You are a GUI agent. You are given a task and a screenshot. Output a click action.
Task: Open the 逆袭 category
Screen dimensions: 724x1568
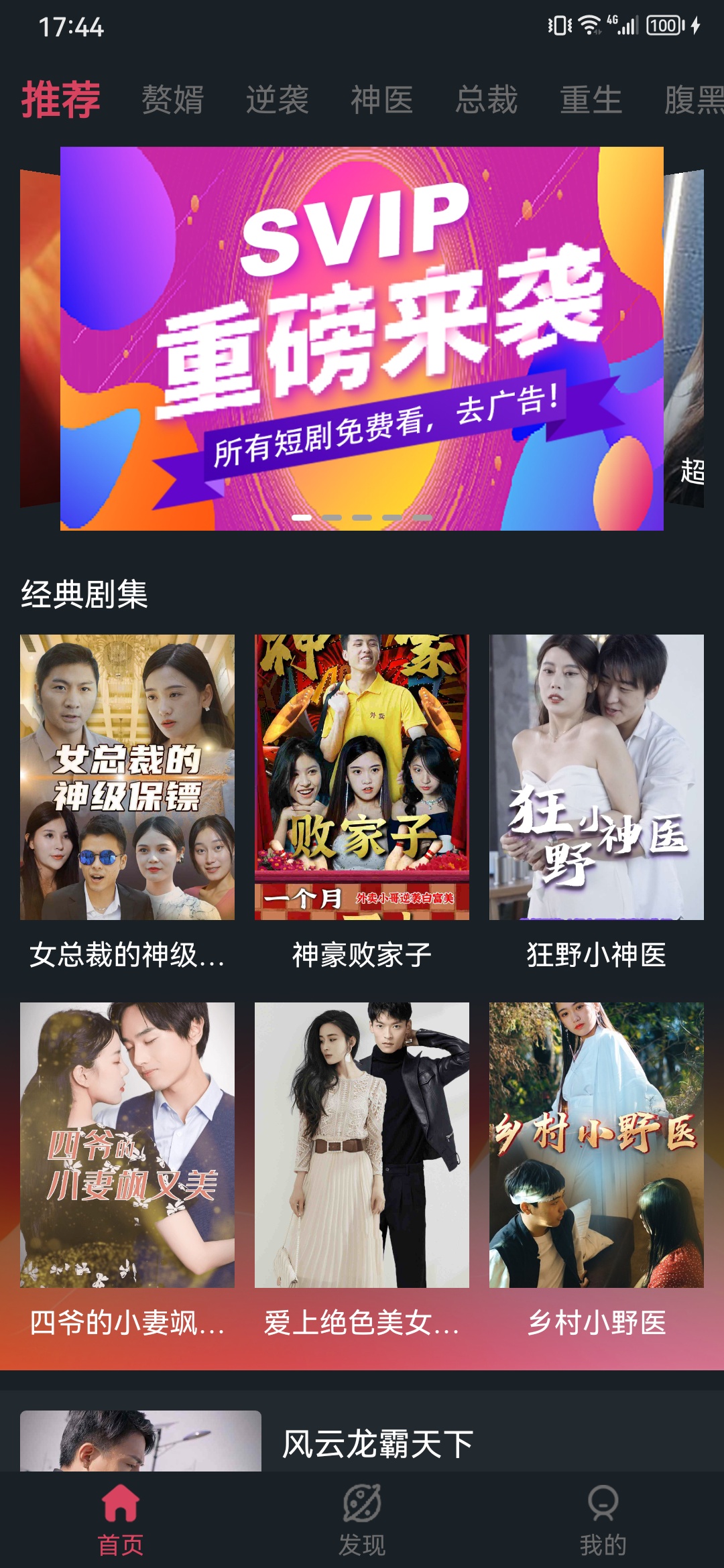click(x=278, y=99)
